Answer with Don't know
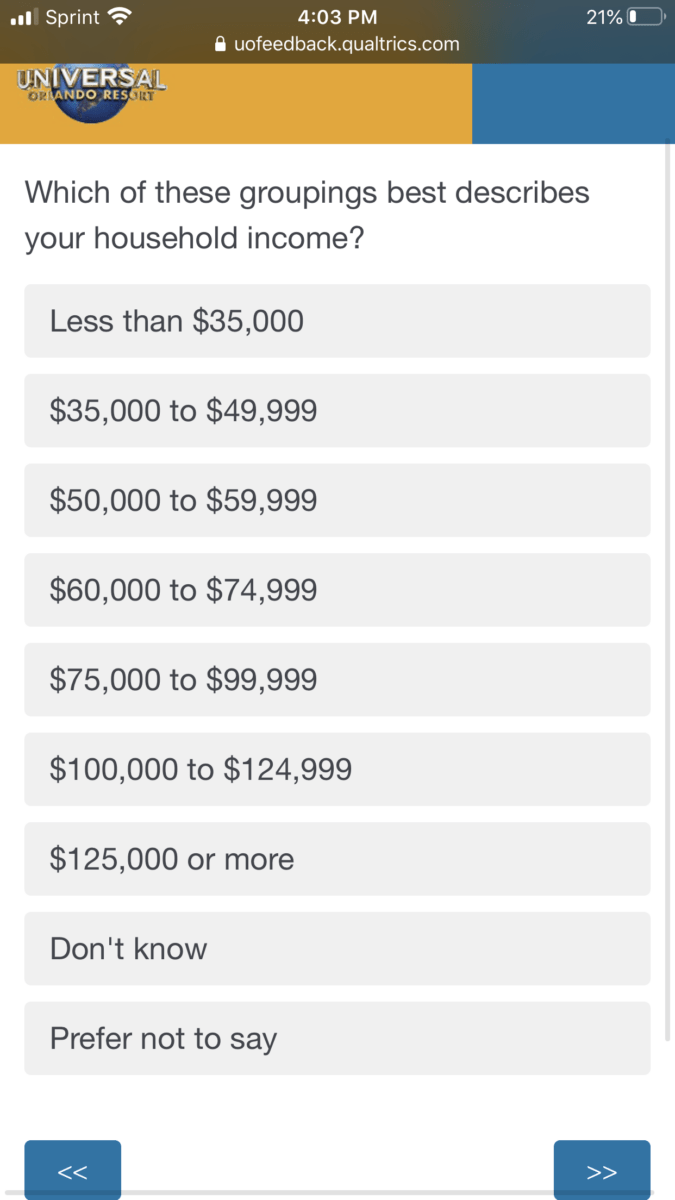The width and height of the screenshot is (675, 1200). (337, 949)
